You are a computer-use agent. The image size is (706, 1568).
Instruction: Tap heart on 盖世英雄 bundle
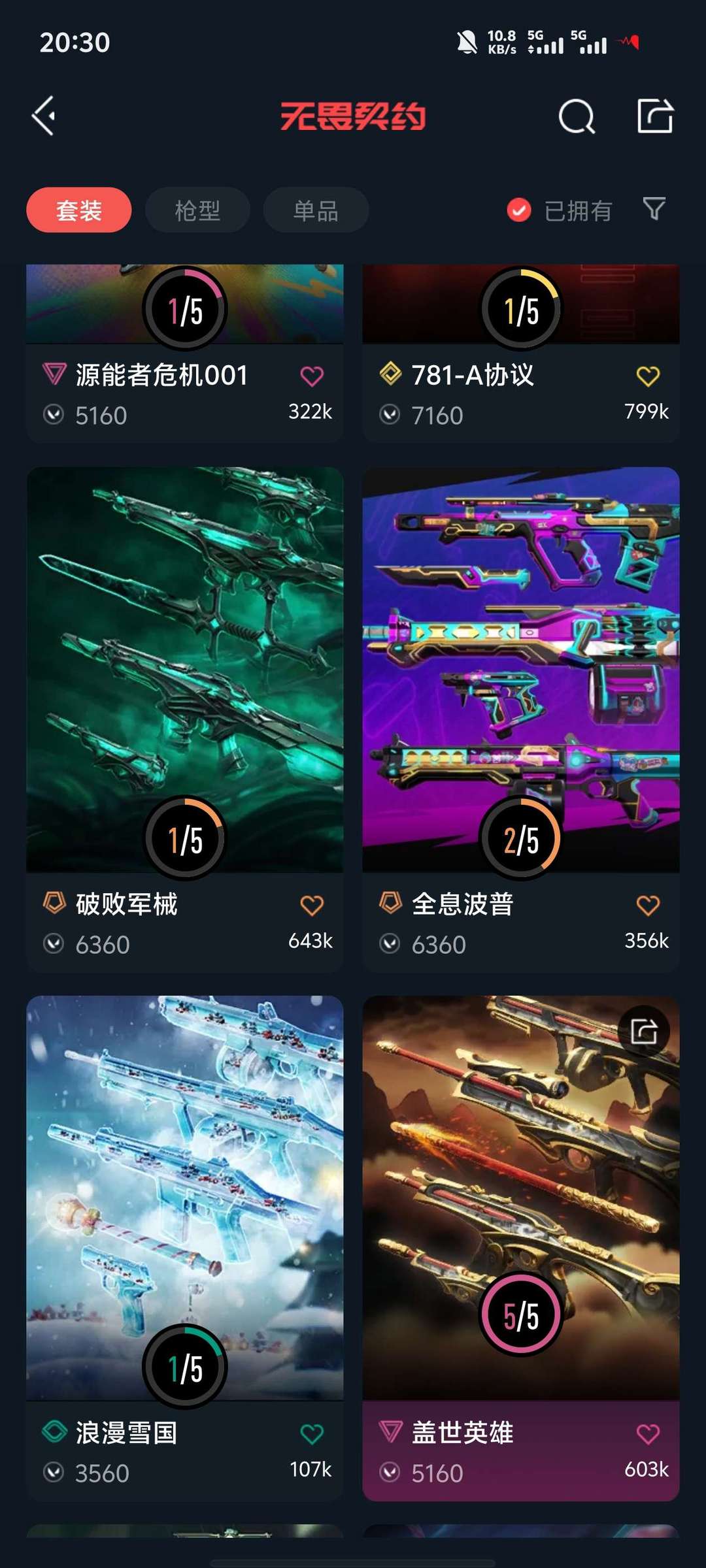(648, 1434)
